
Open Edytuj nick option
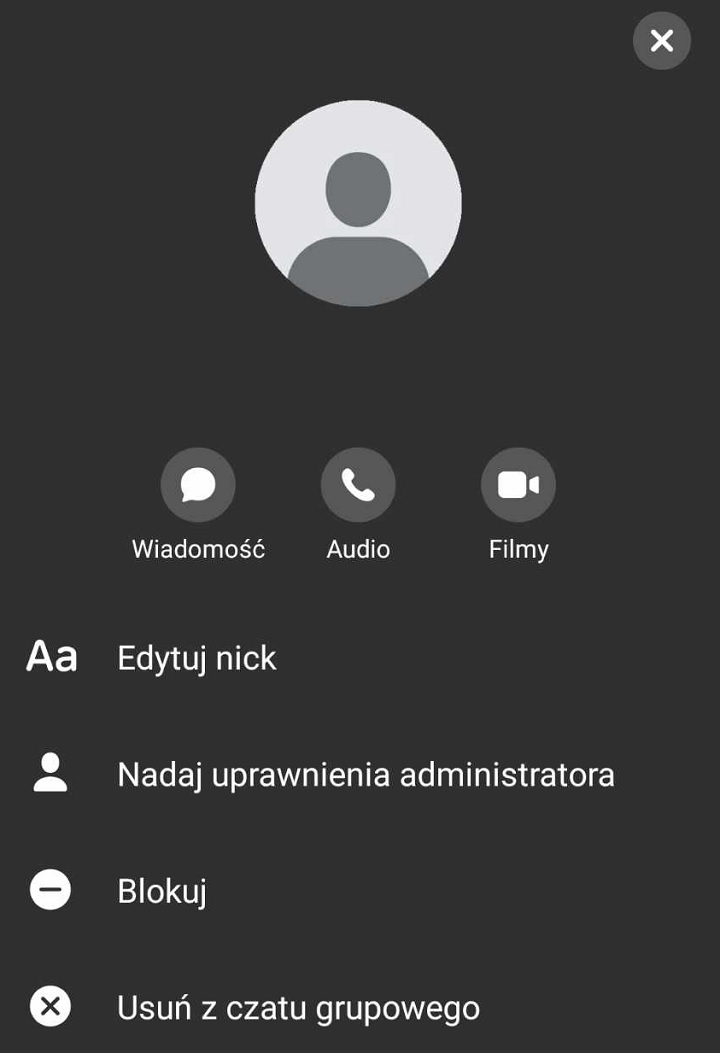pos(196,658)
